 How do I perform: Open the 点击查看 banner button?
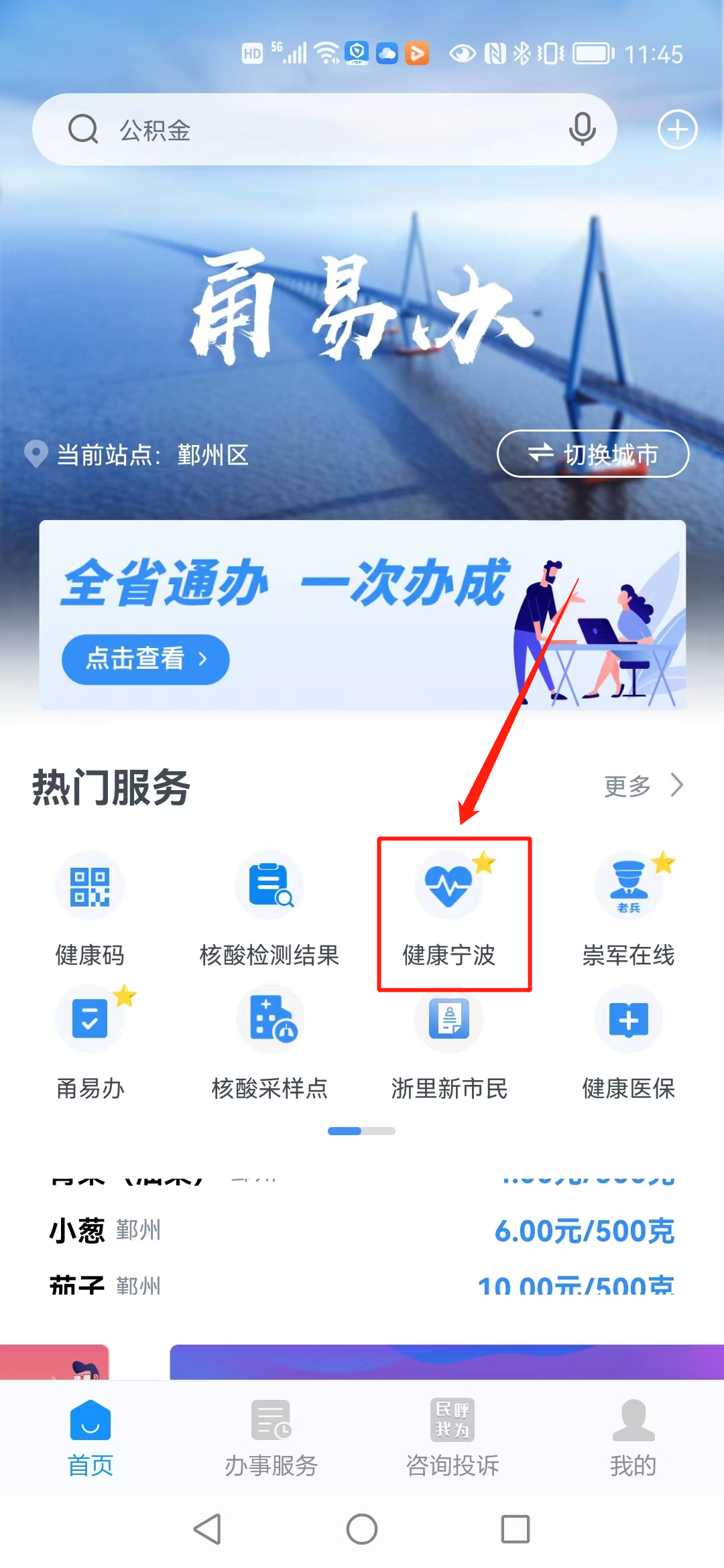(145, 659)
